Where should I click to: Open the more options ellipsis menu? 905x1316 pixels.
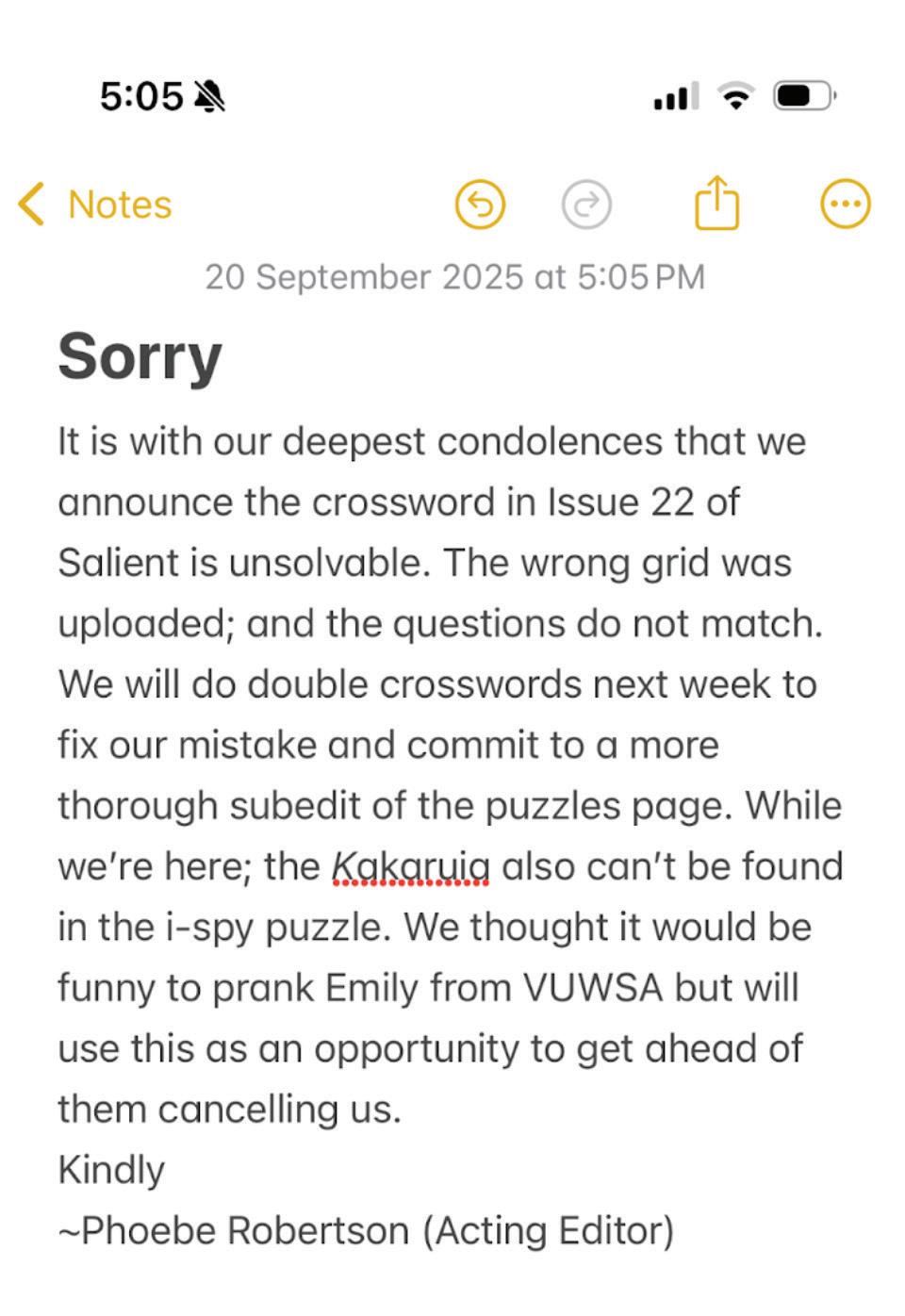tap(845, 205)
